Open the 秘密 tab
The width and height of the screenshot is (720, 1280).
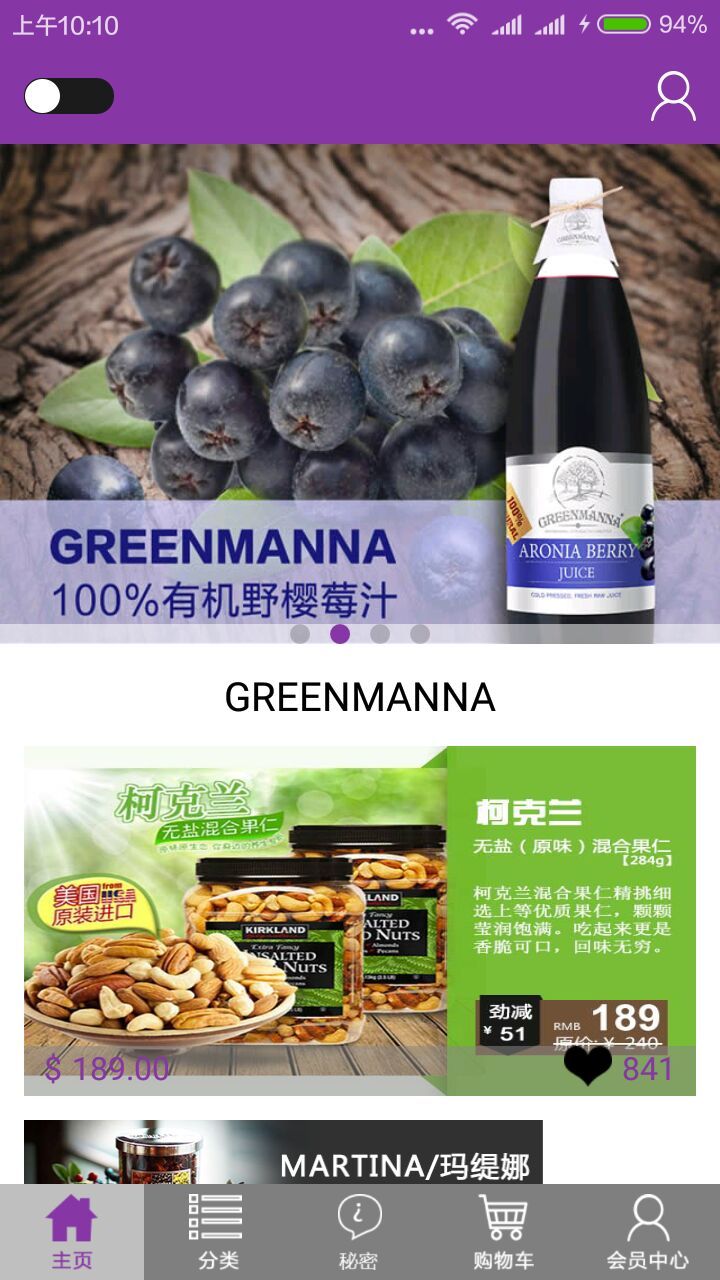[x=360, y=1232]
